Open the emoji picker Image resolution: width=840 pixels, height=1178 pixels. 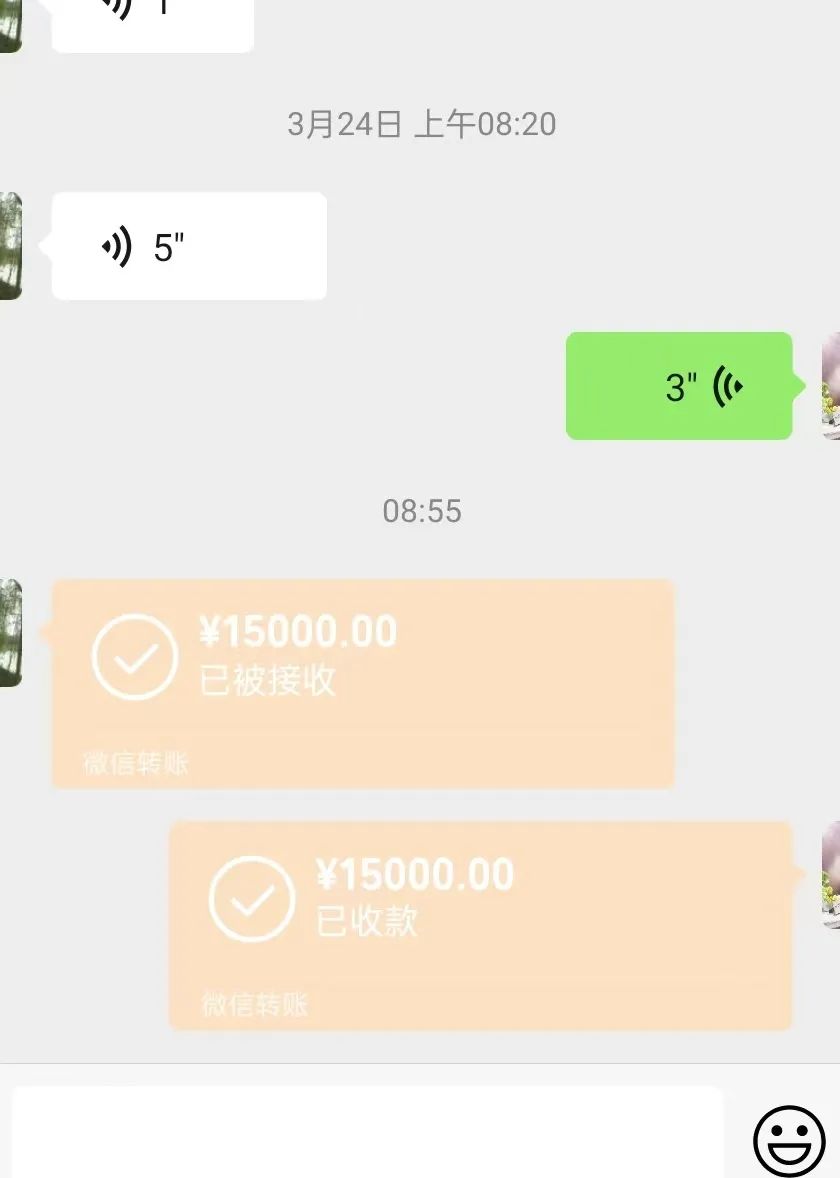point(789,1141)
